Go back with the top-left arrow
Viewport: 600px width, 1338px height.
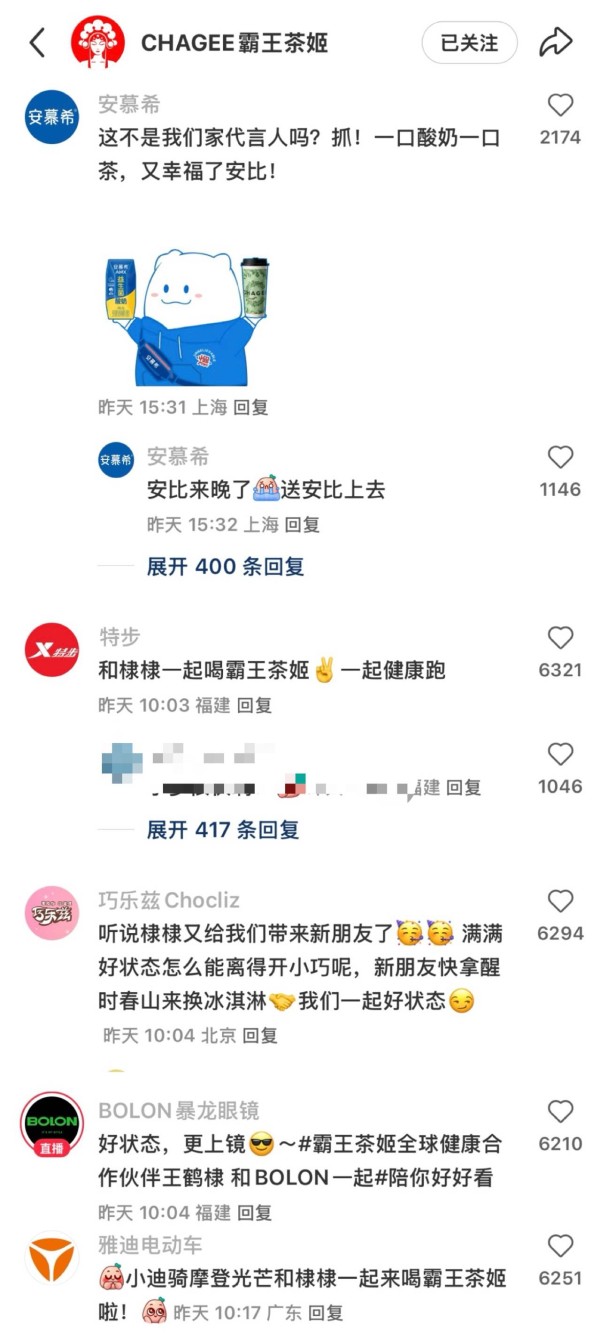(x=37, y=43)
